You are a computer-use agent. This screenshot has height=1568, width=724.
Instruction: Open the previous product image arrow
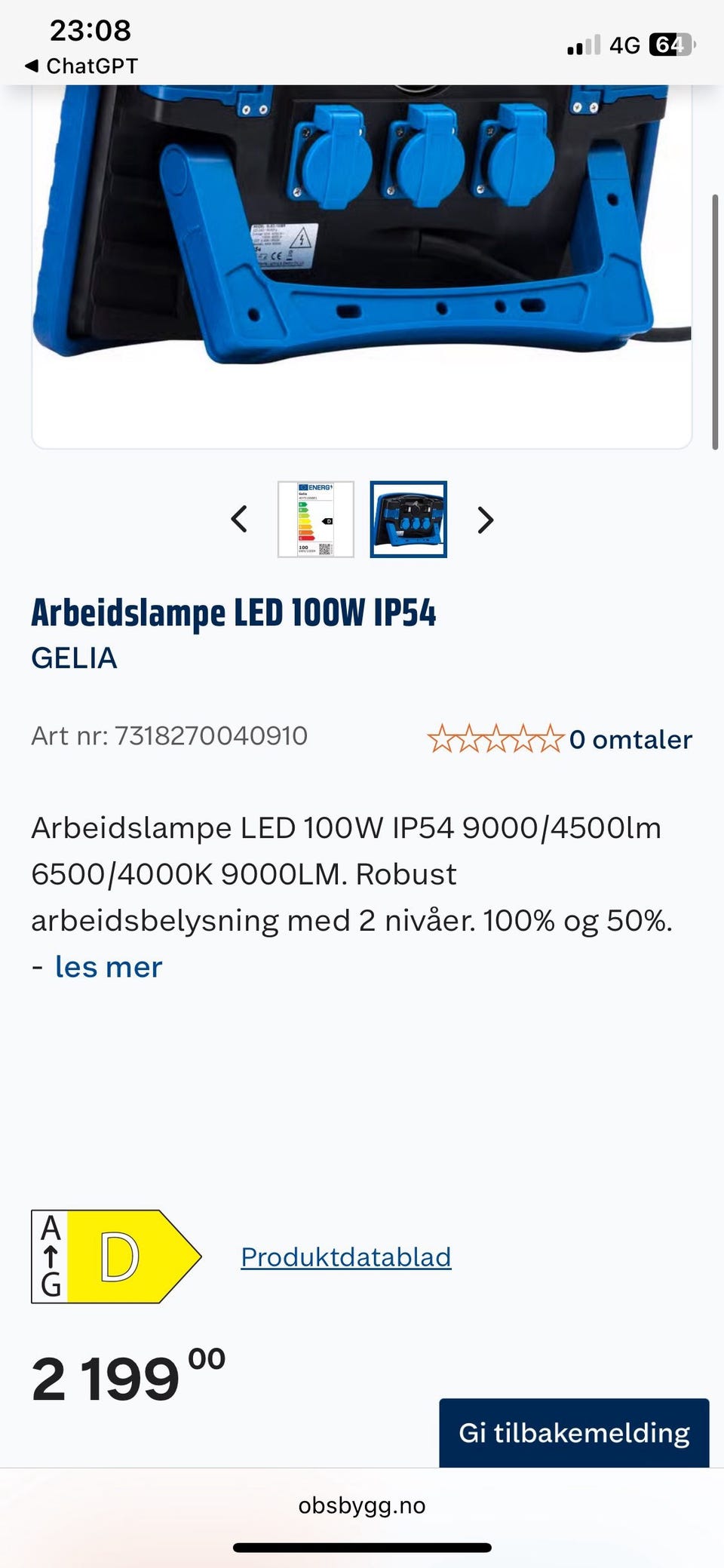pyautogui.click(x=239, y=520)
